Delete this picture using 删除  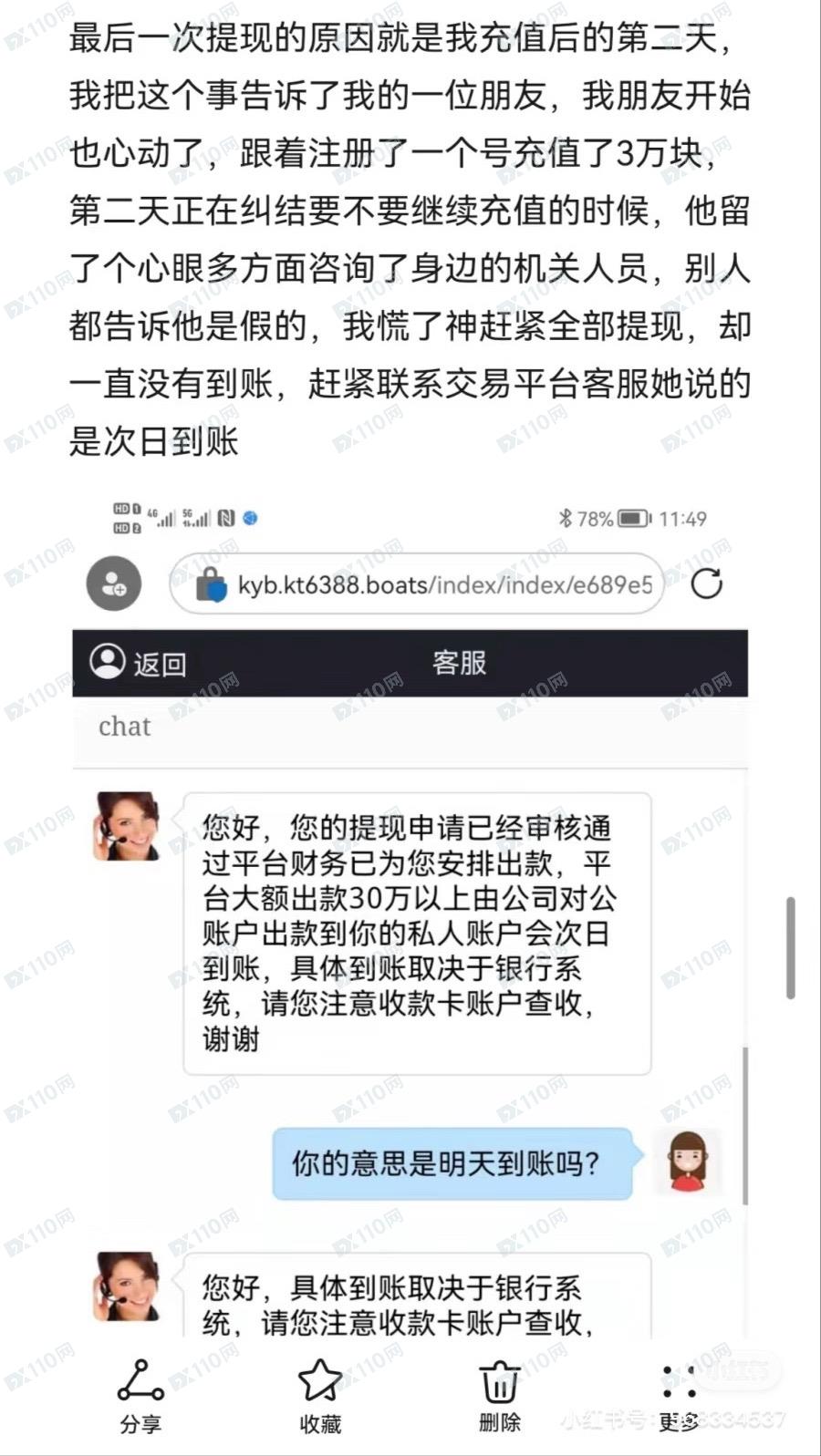click(x=500, y=1396)
